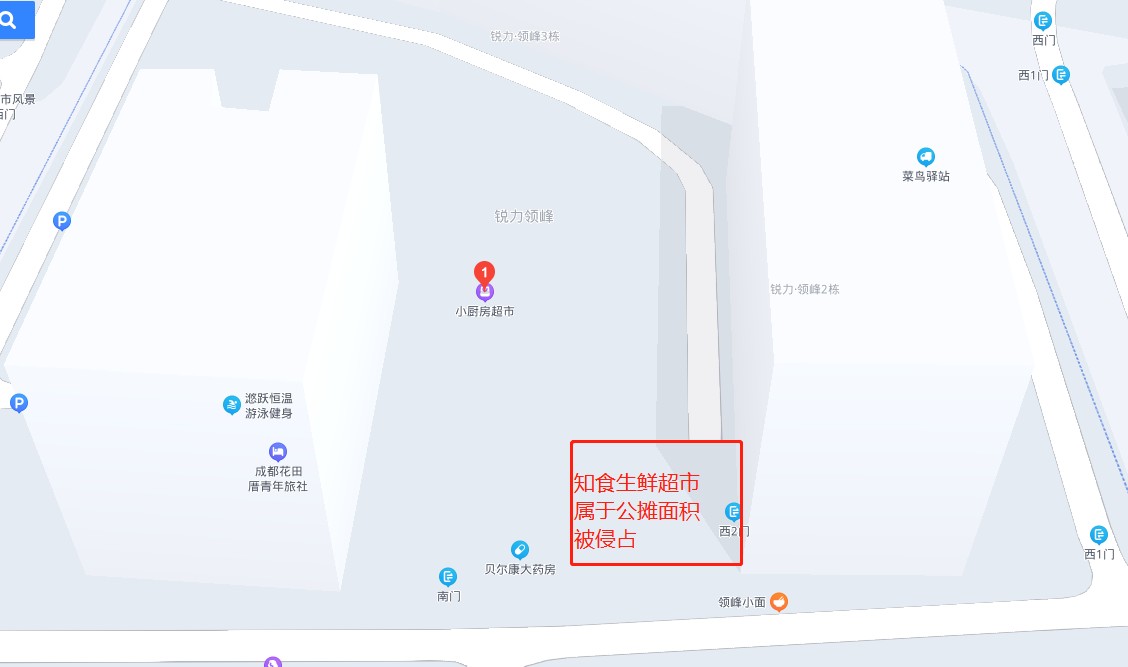This screenshot has height=667, width=1128.
Task: Open the 领峰小面 restaurant marker
Action: [778, 602]
